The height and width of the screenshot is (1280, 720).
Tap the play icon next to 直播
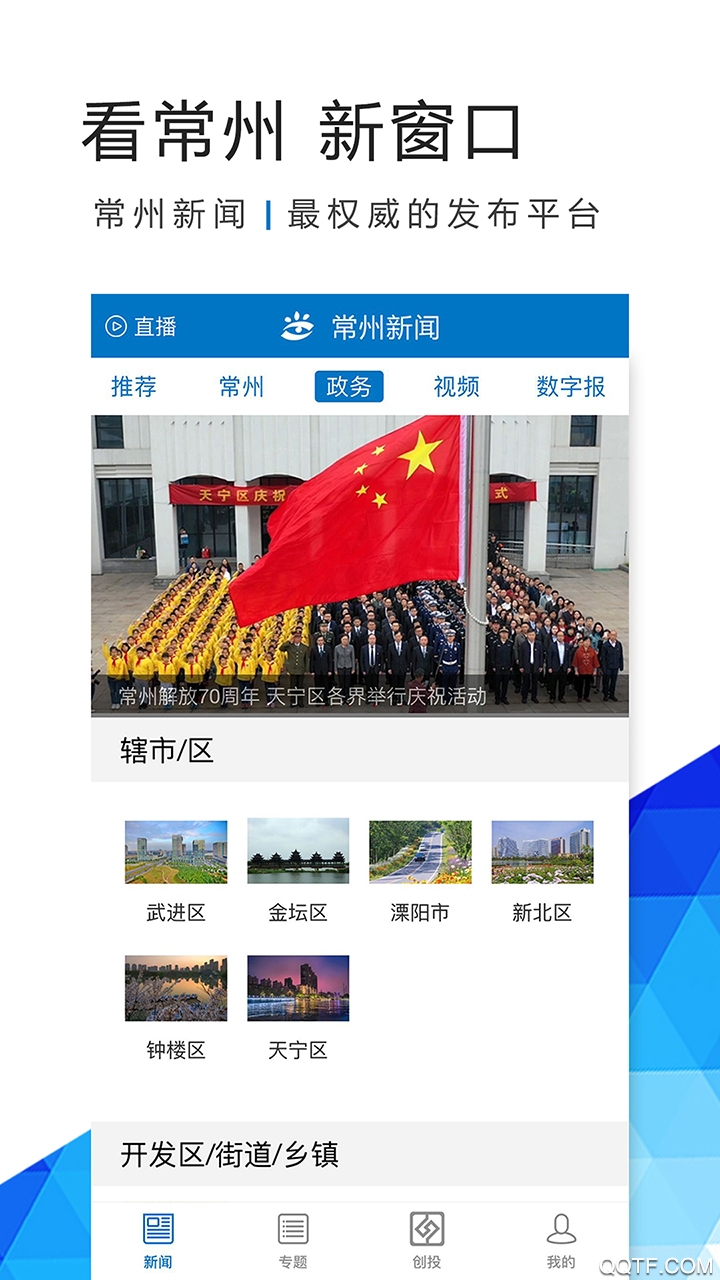pyautogui.click(x=115, y=327)
